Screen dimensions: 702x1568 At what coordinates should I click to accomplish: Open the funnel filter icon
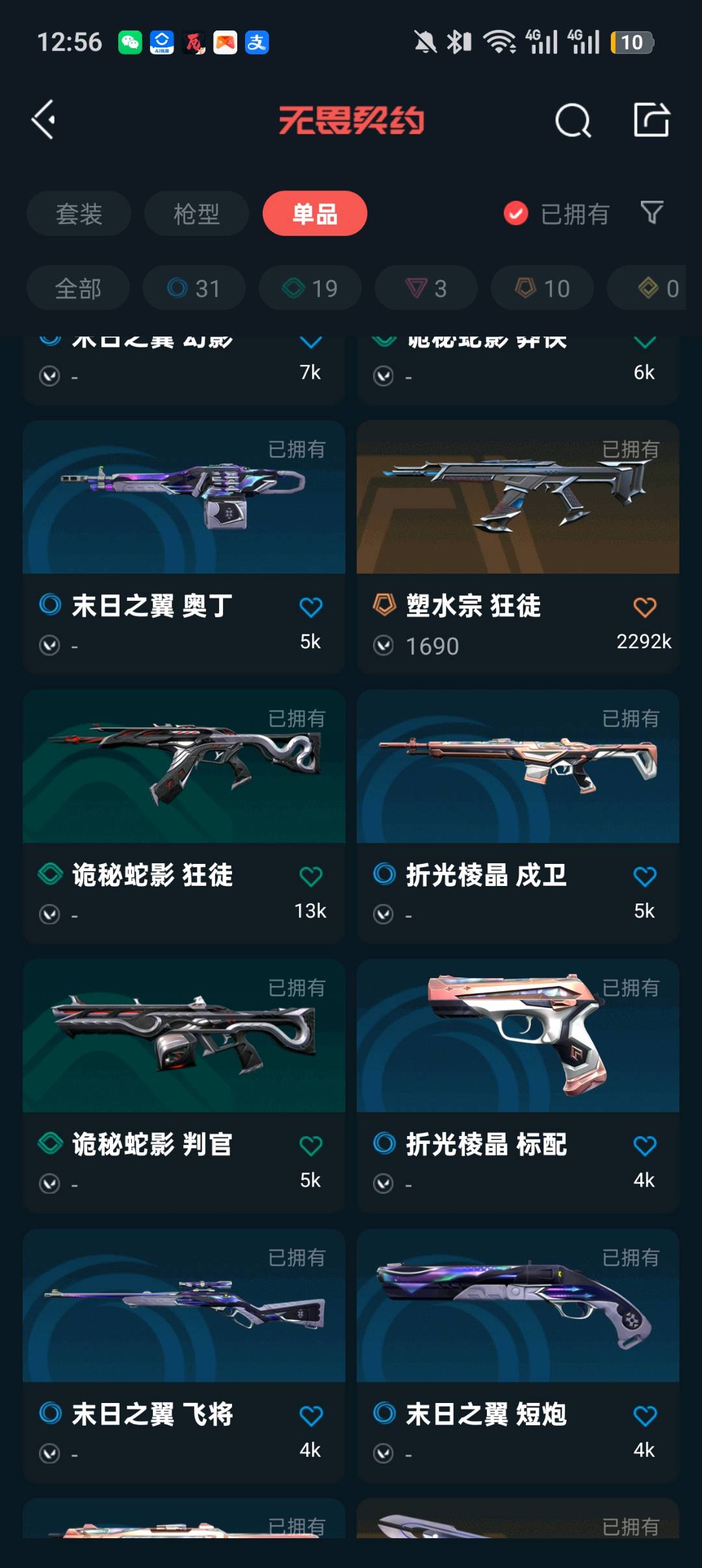pyautogui.click(x=651, y=212)
